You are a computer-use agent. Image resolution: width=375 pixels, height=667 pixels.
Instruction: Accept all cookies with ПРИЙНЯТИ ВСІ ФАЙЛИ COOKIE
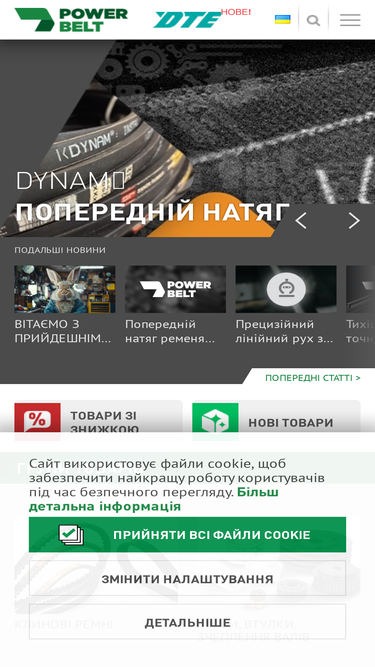tap(188, 535)
